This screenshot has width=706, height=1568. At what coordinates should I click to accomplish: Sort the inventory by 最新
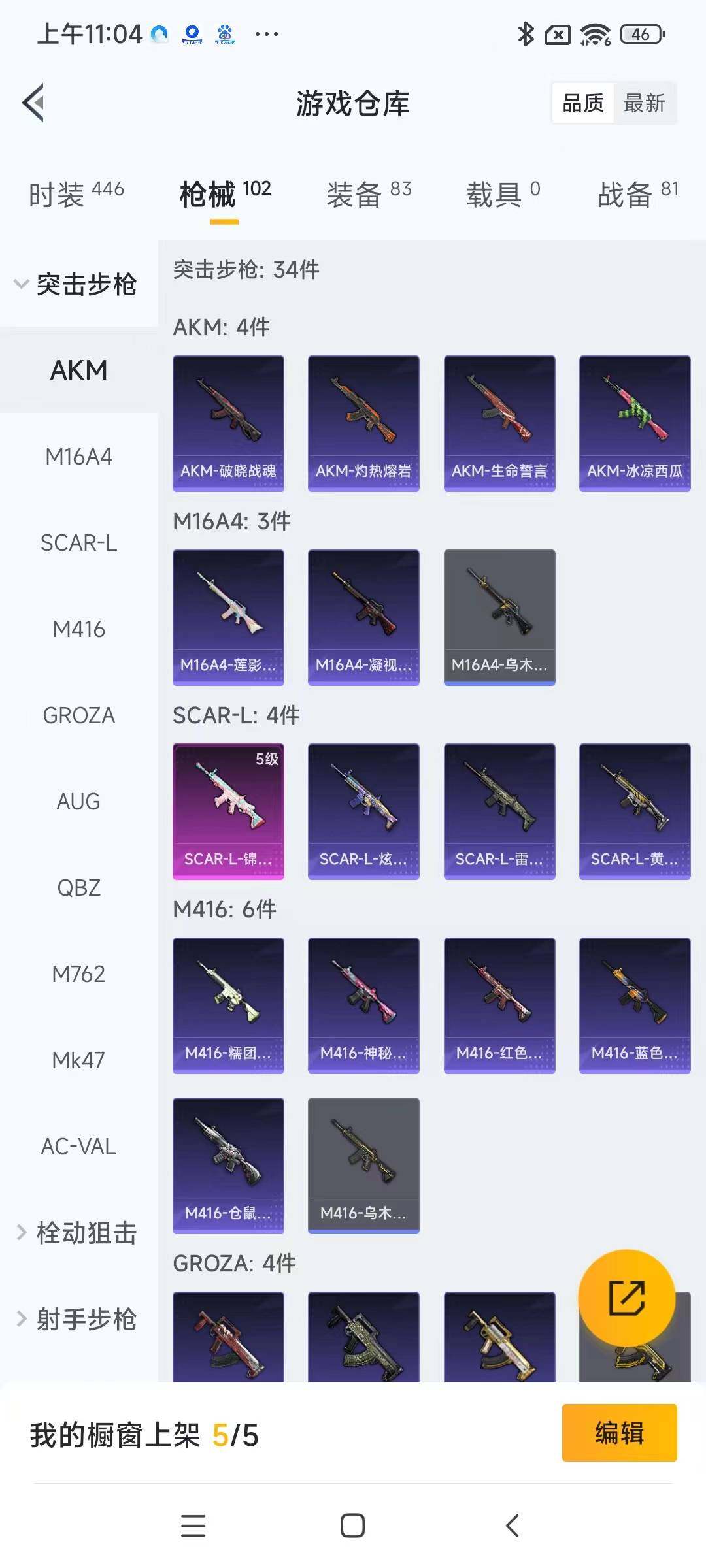(644, 103)
